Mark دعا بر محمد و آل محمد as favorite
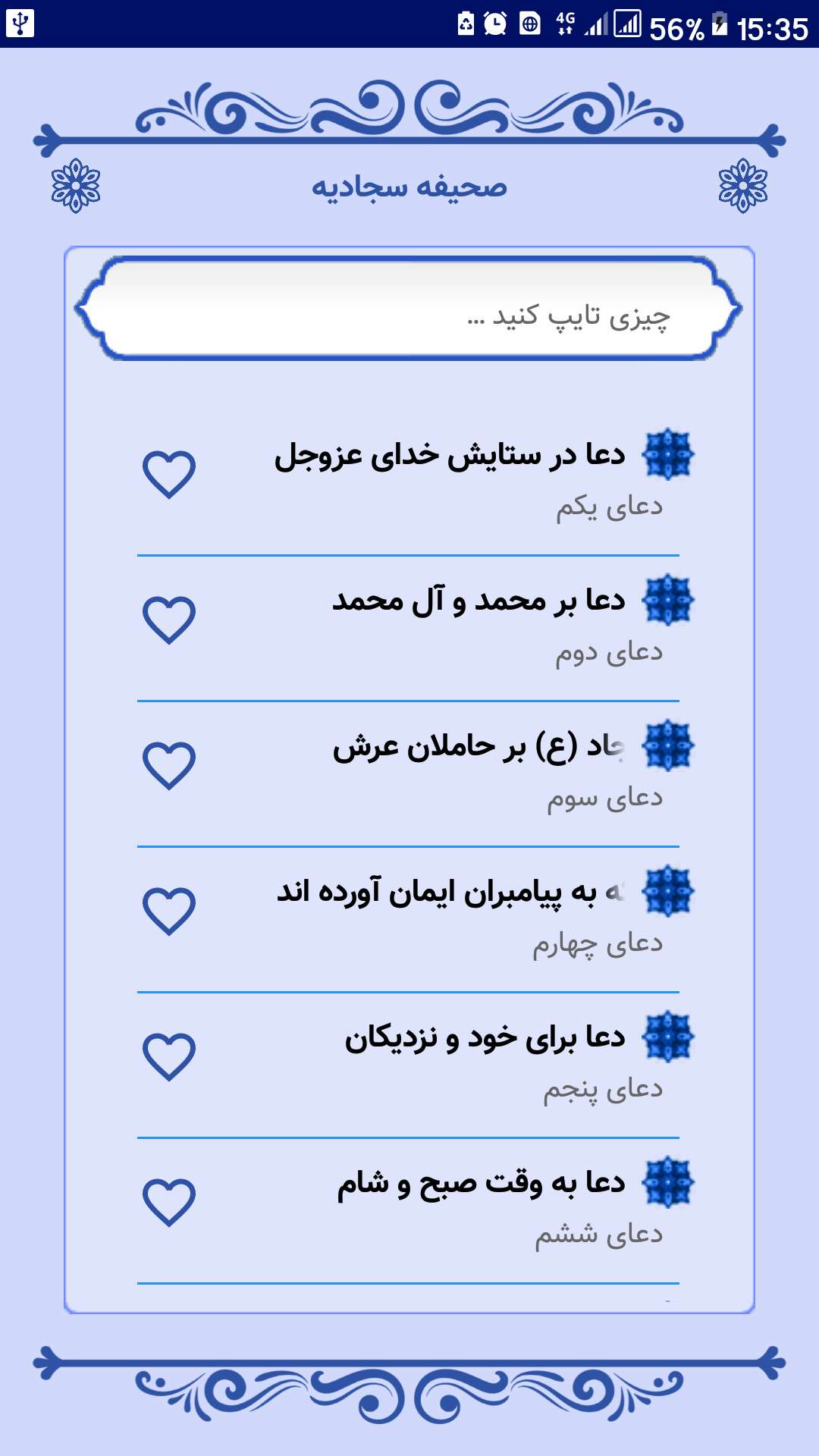The height and width of the screenshot is (1456, 819). pos(171,618)
